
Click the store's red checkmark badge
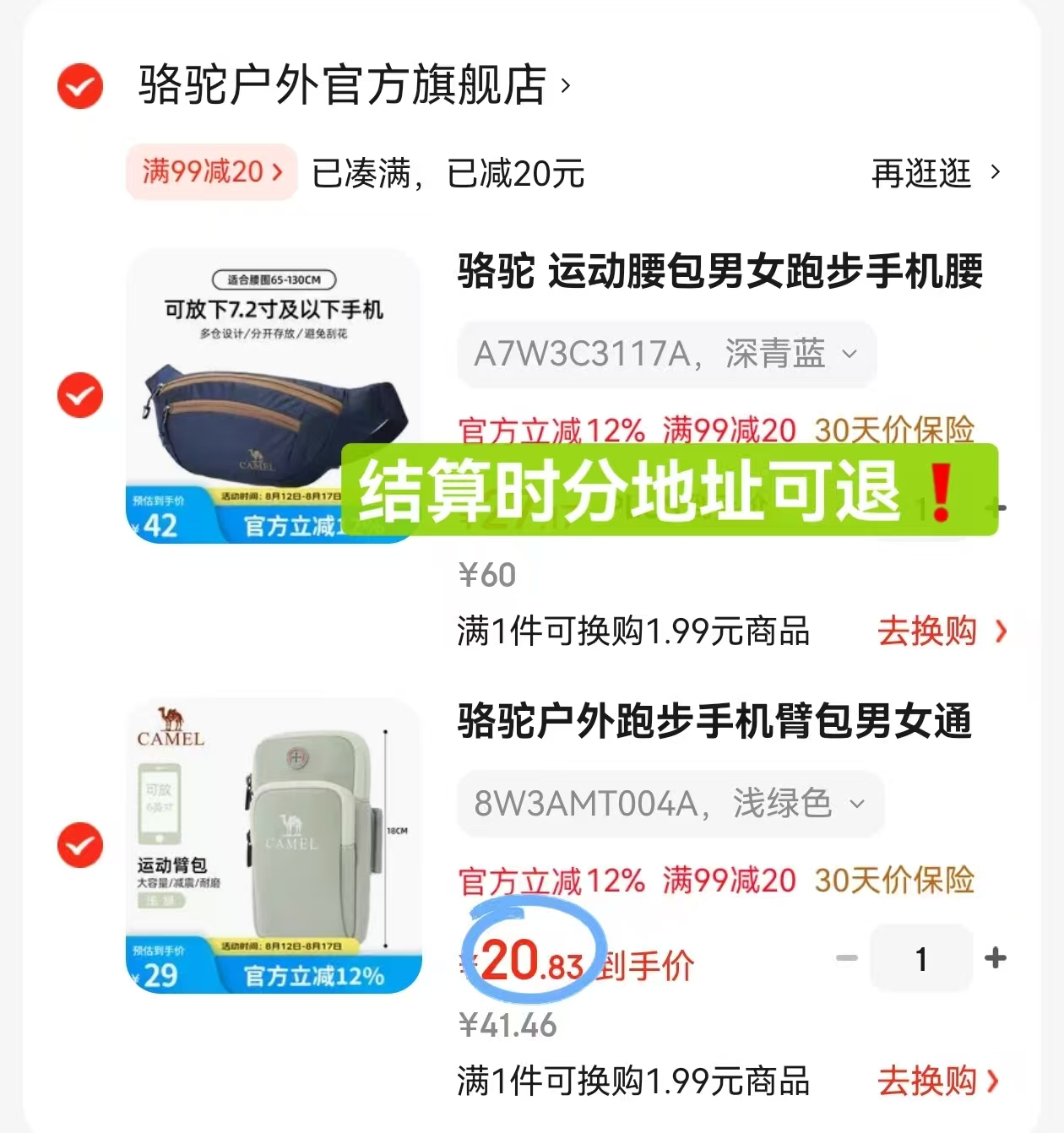click(x=79, y=85)
